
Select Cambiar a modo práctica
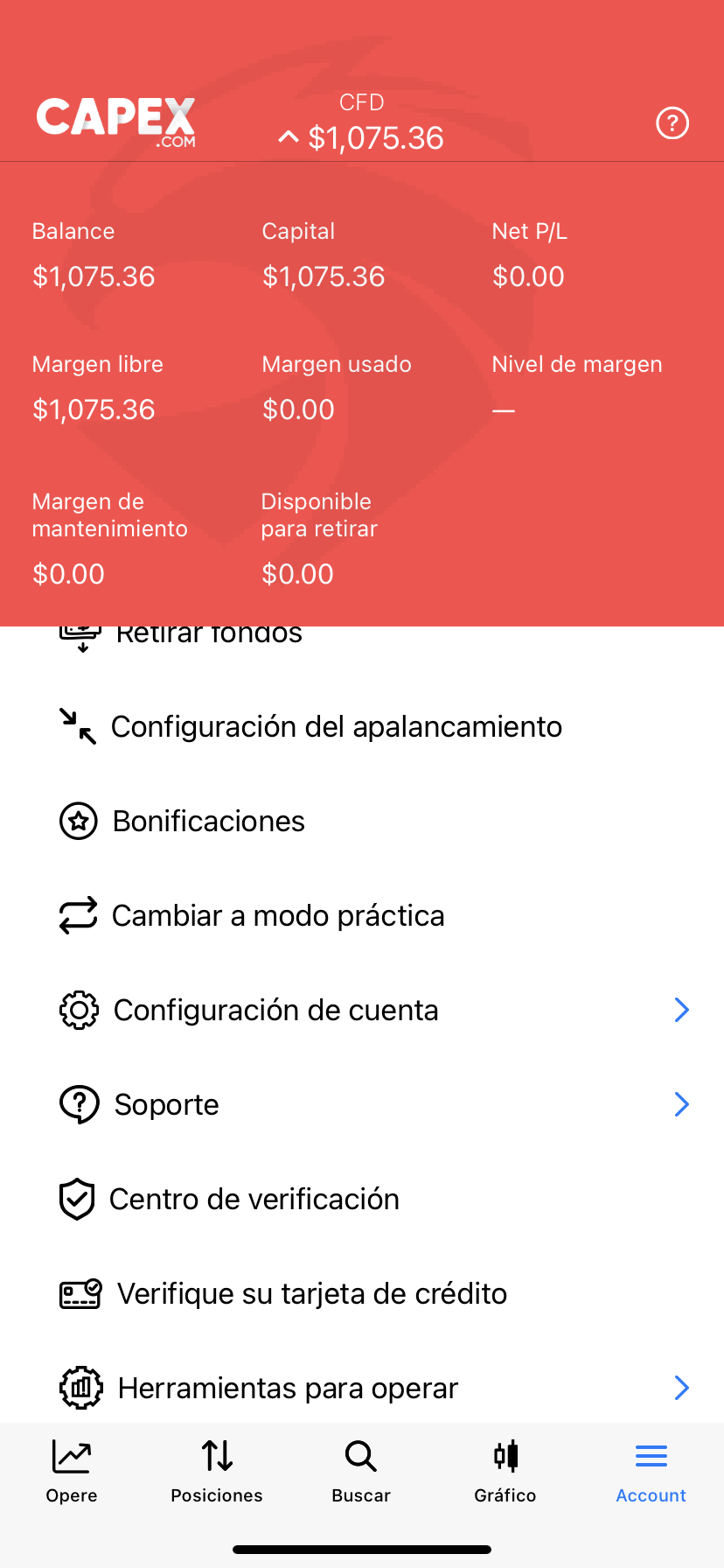tap(362, 915)
